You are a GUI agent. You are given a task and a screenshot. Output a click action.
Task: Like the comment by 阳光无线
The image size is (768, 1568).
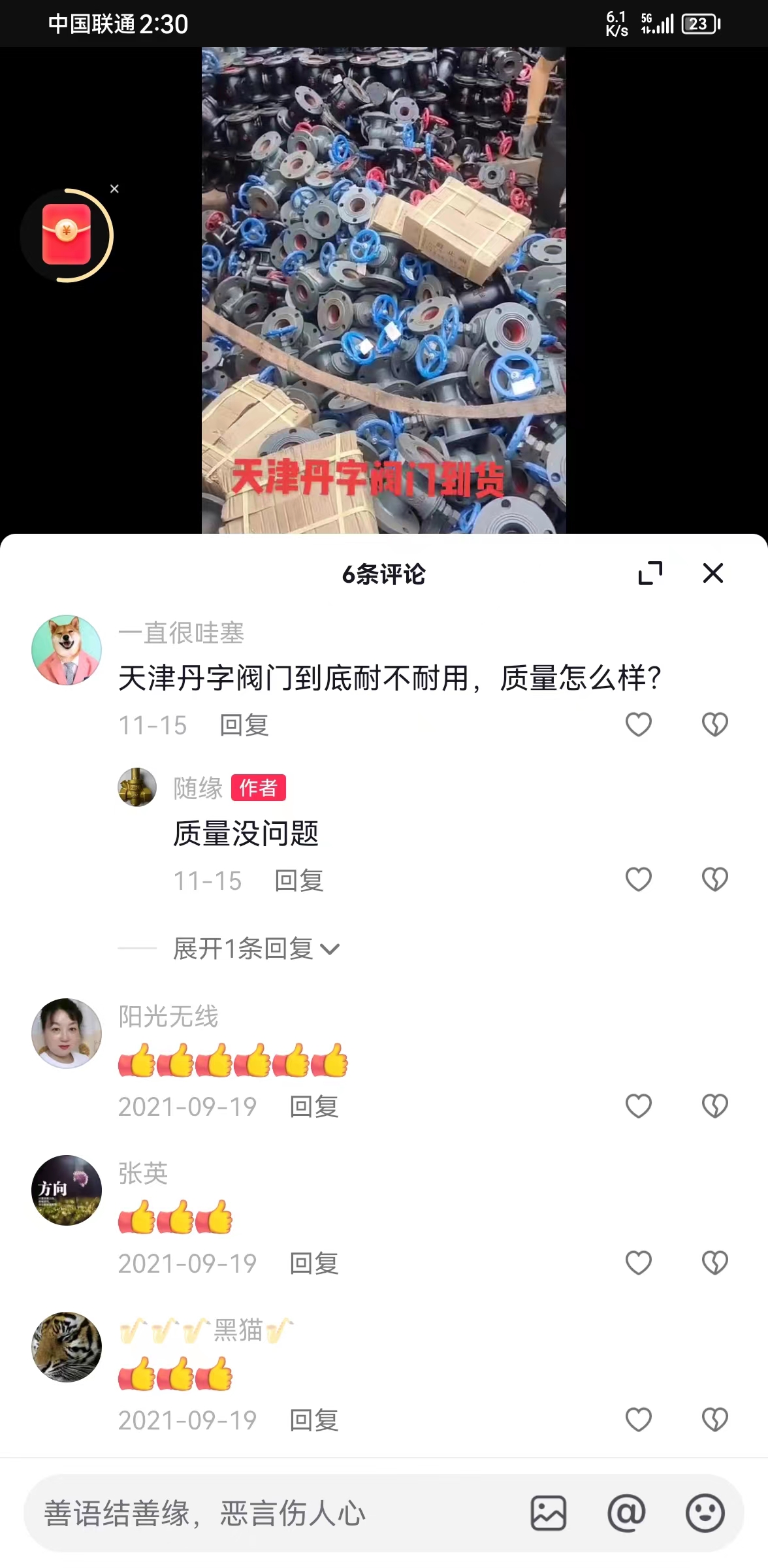[638, 1106]
